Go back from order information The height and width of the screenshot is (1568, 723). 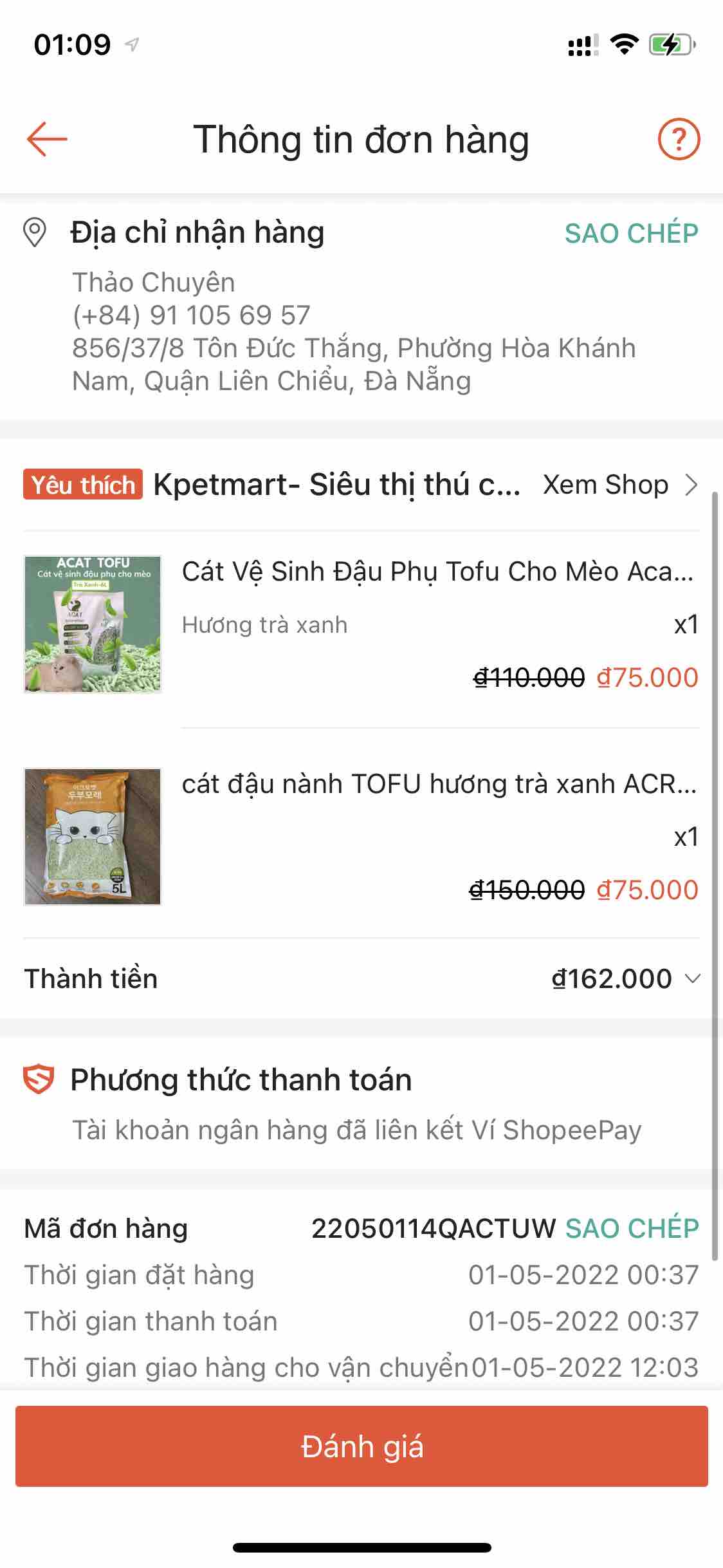point(47,139)
